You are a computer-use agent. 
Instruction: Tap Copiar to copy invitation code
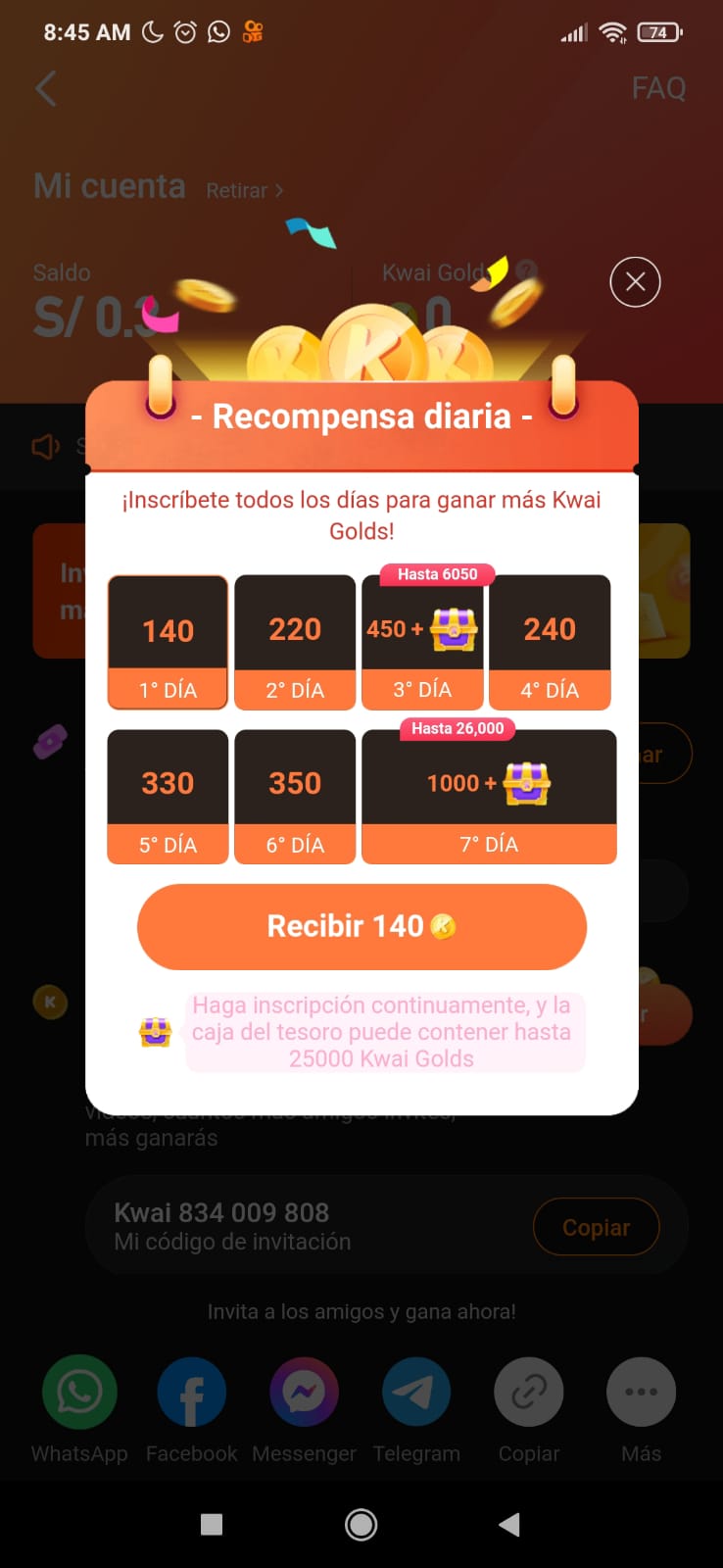(596, 1226)
